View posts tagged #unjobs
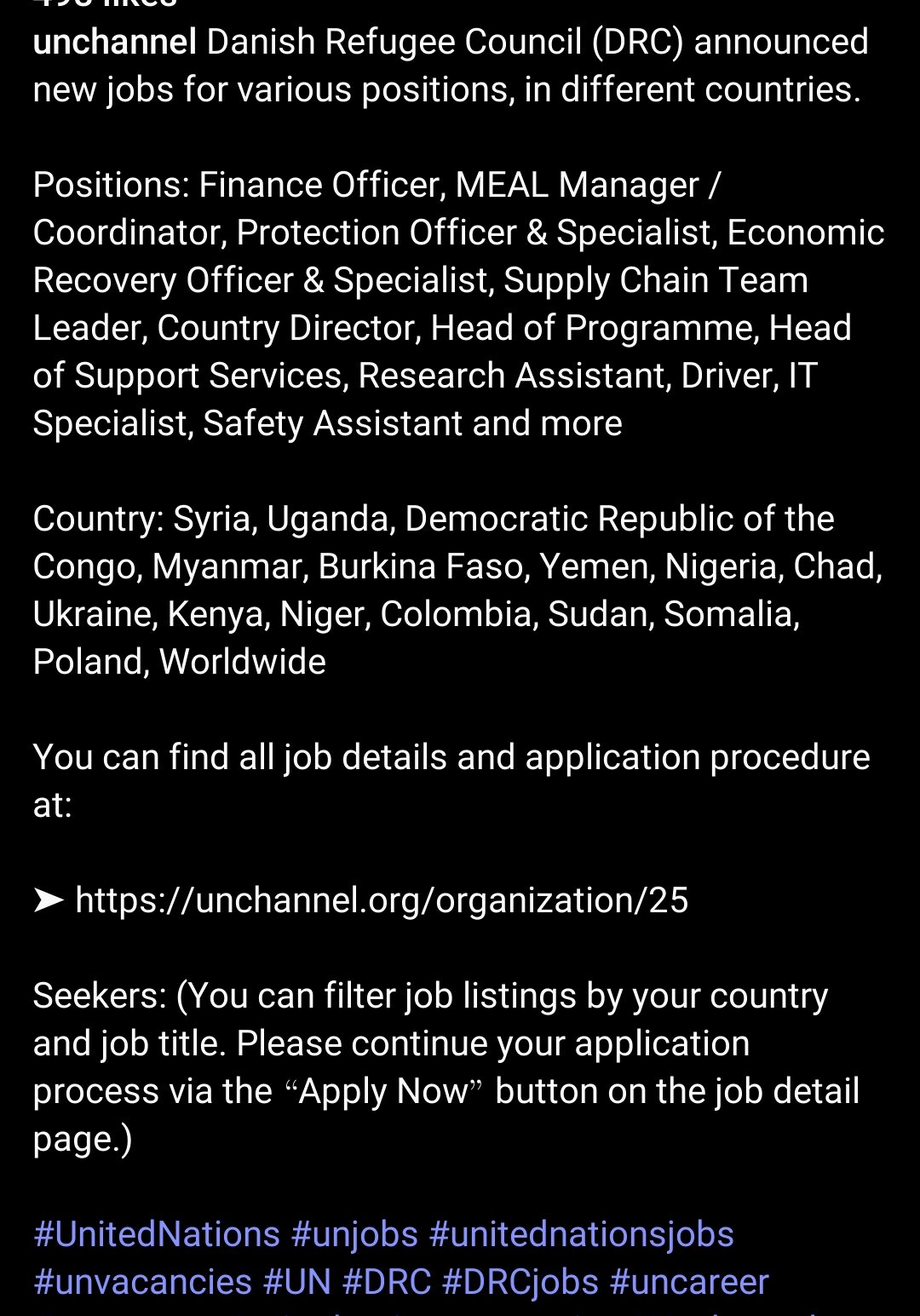Viewport: 920px width, 1316px height. 354,1234
